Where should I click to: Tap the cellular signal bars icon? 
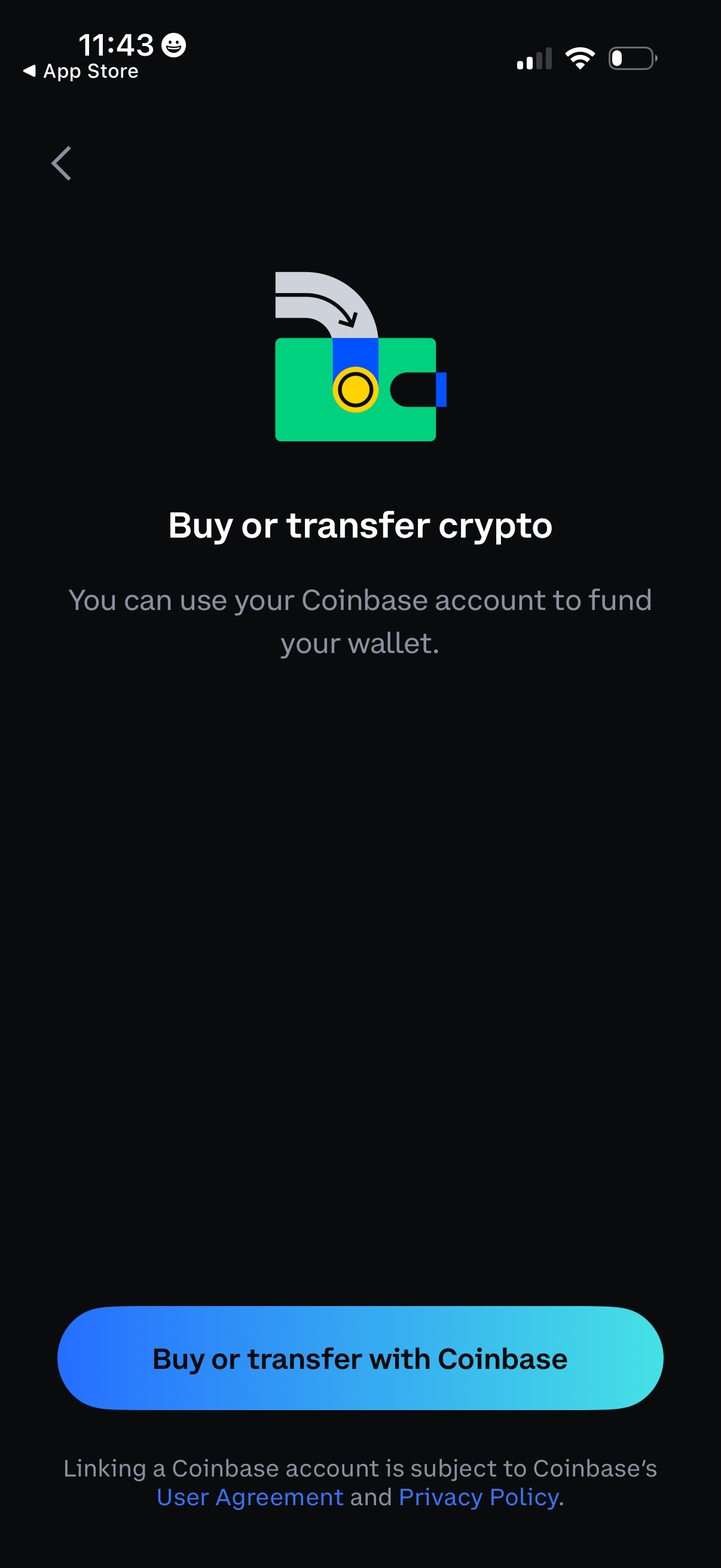[x=534, y=58]
